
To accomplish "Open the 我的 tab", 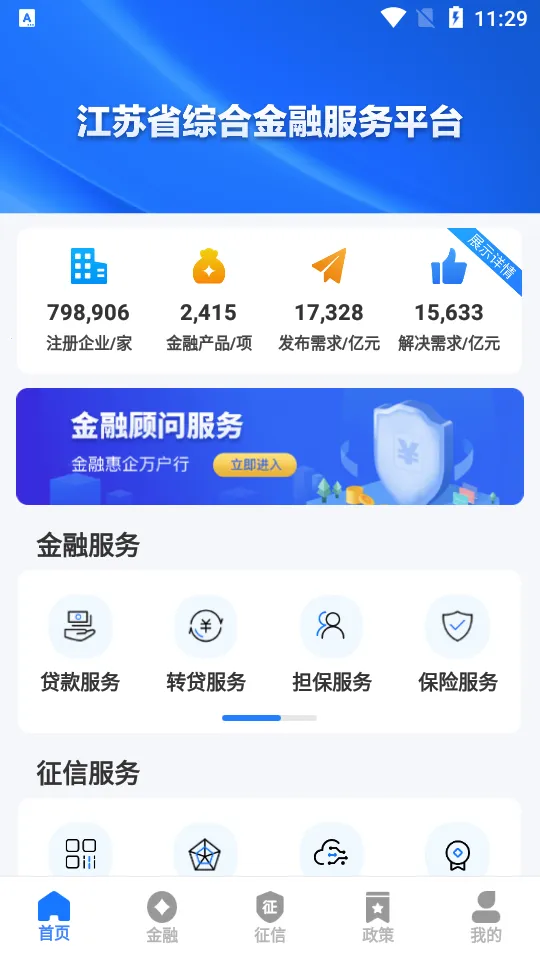I will [486, 917].
